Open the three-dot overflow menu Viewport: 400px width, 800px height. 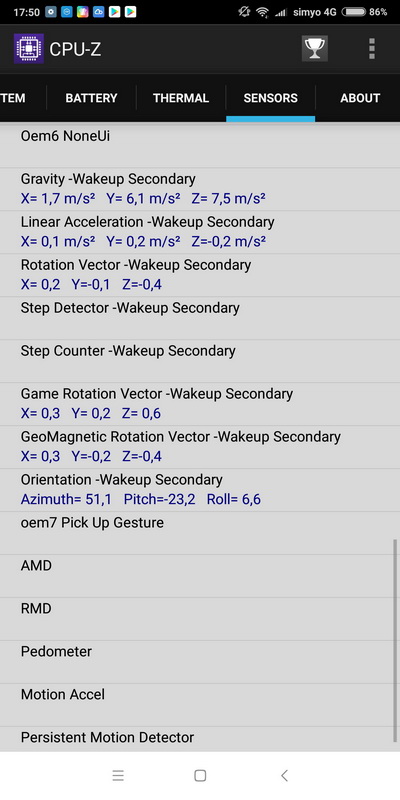372,49
